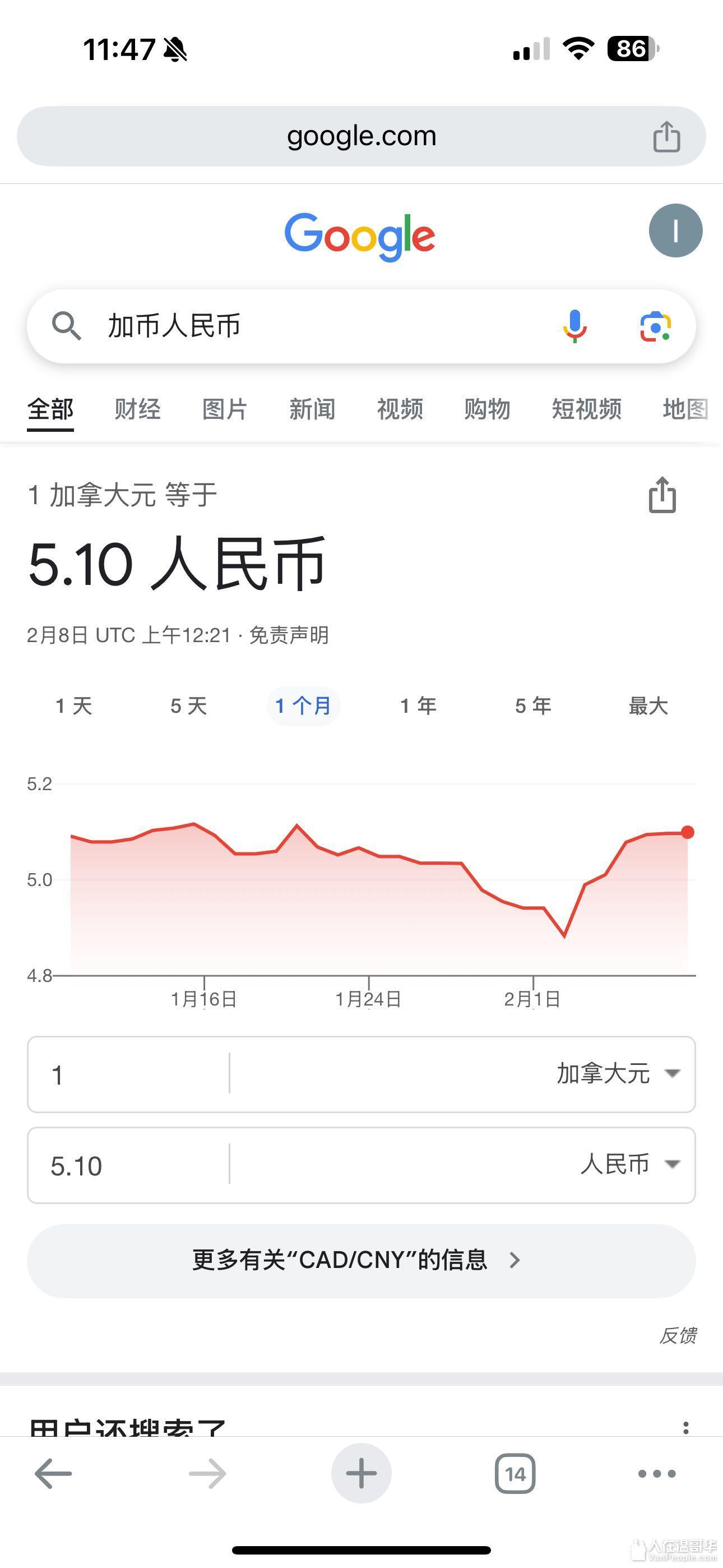This screenshot has width=723, height=1568.
Task: Select the 最大 time range
Action: pos(647,706)
